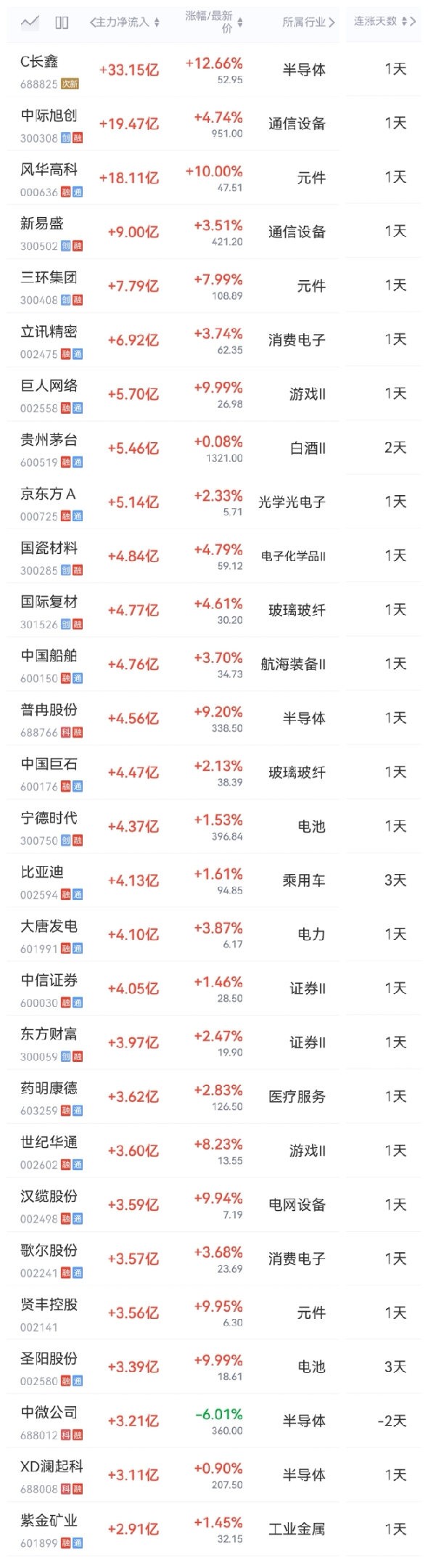
Task: View 药明康德 stock row
Action: click(214, 1097)
